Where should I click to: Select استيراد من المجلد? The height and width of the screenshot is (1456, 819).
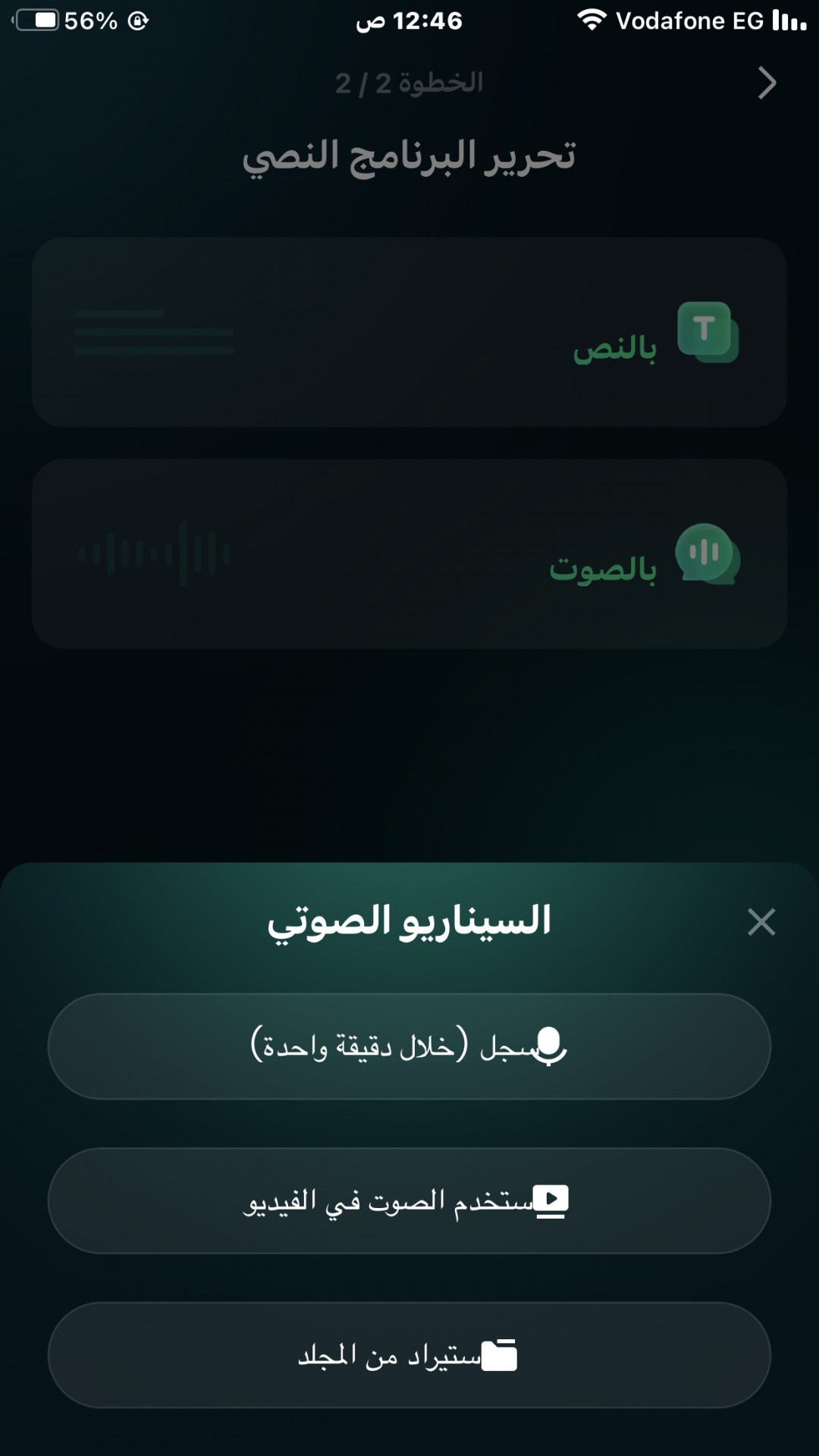tap(409, 1355)
